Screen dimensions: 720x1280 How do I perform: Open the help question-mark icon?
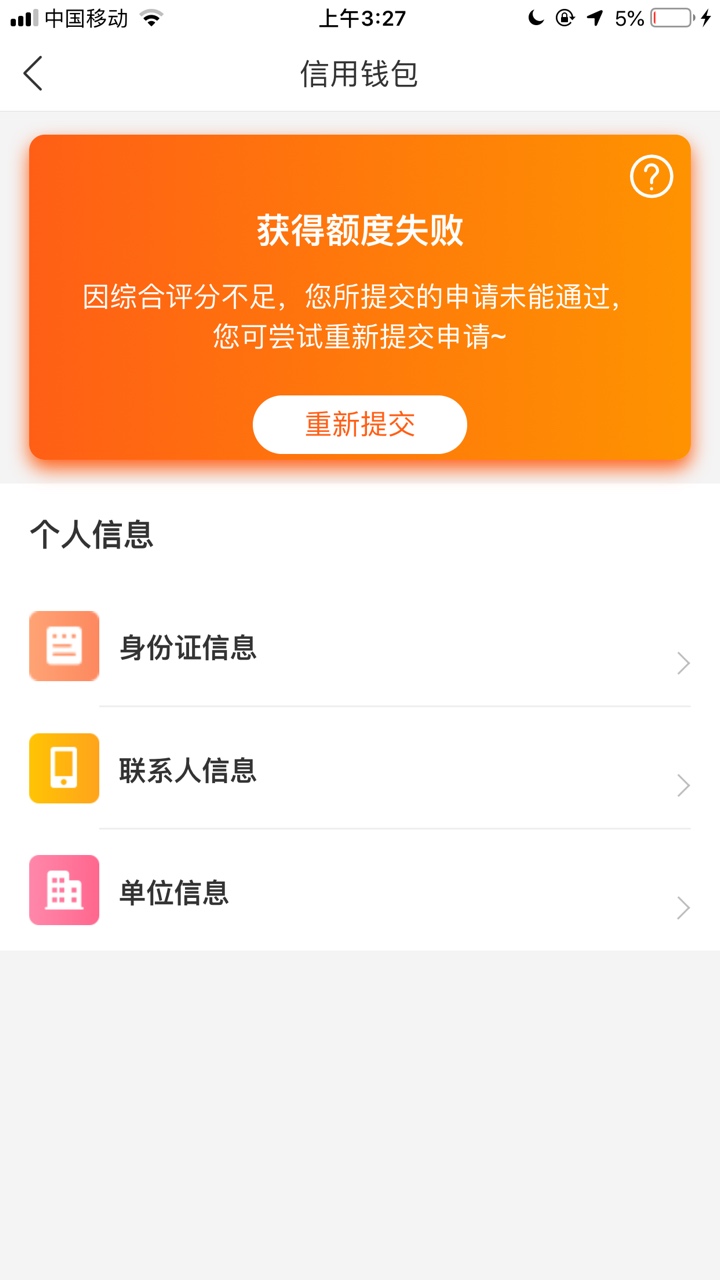click(651, 177)
